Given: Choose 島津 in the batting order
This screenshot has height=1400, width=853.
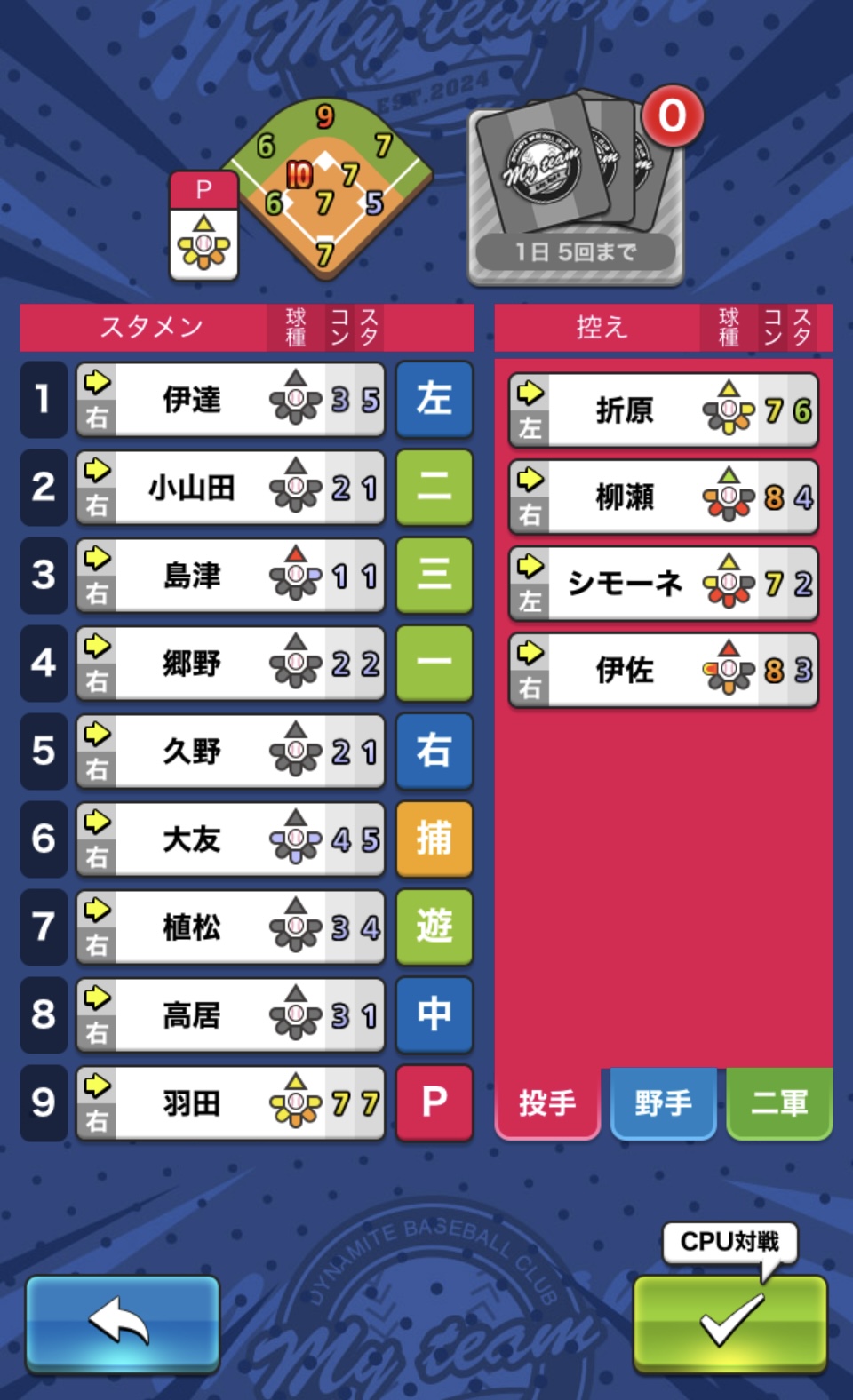Looking at the screenshot, I should pos(230,576).
